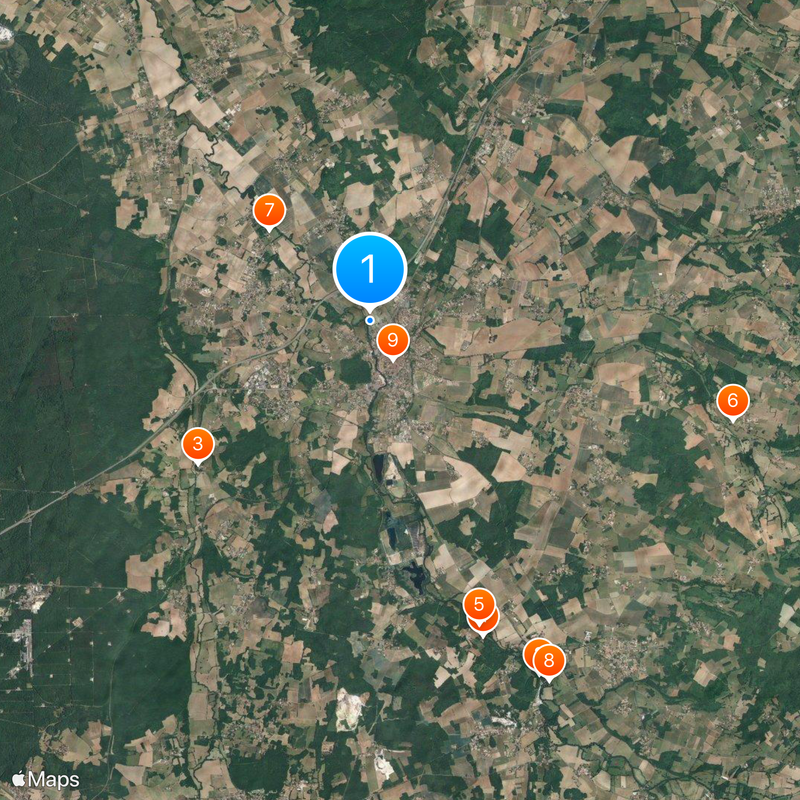
Task: Select the orange pin numbered 8
Action: point(549,660)
